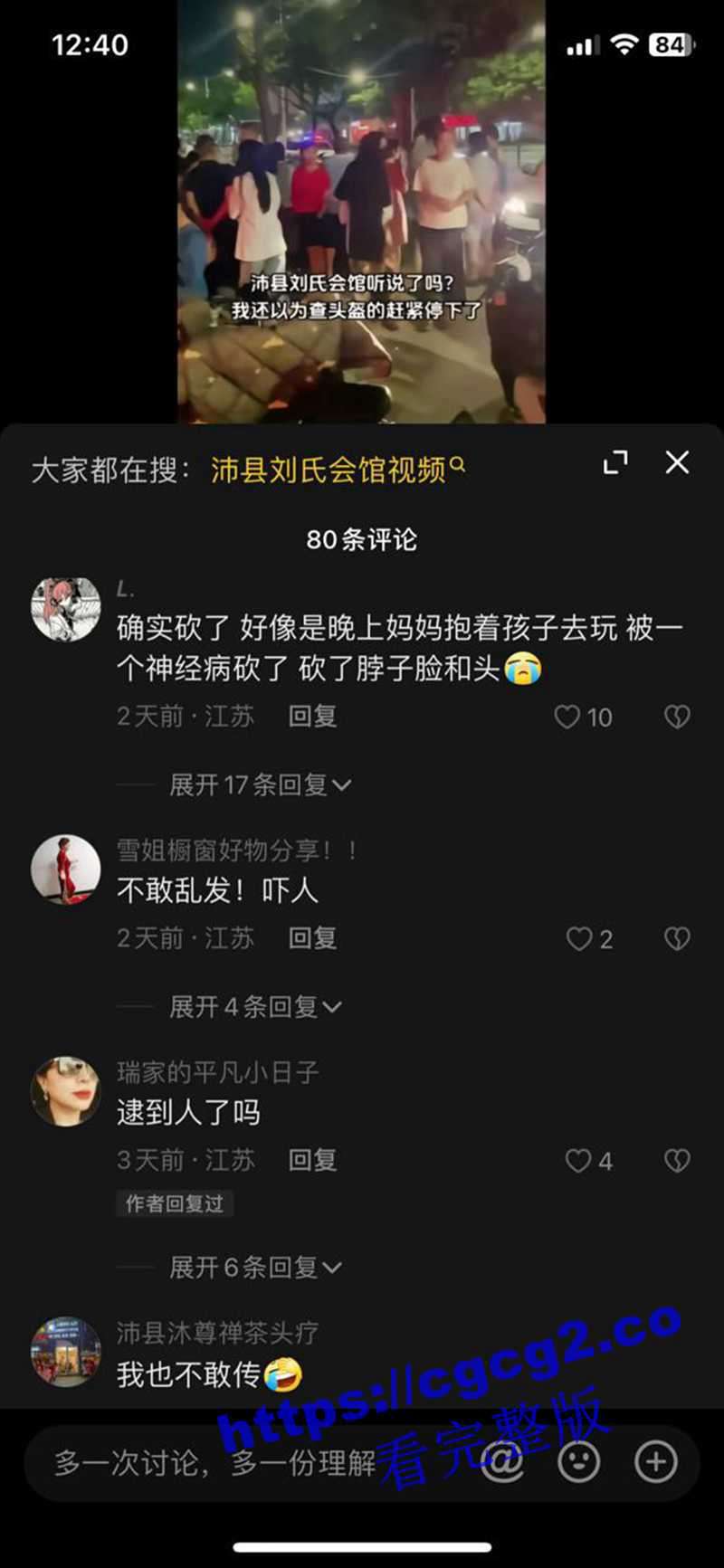This screenshot has height=1568, width=724.
Task: Expand the 4 replies thread
Action: pos(254,1006)
